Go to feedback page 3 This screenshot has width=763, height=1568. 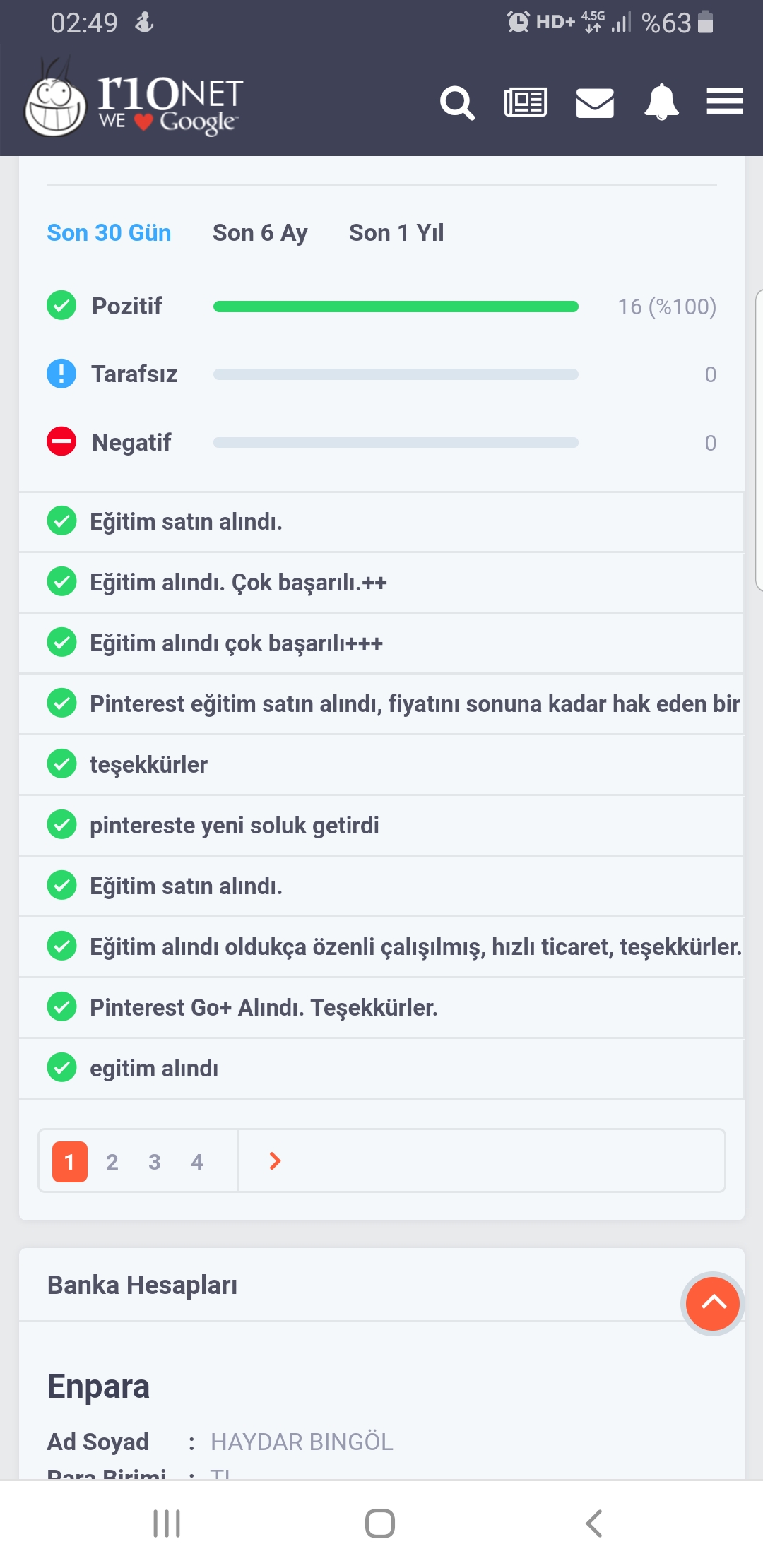tap(155, 1162)
